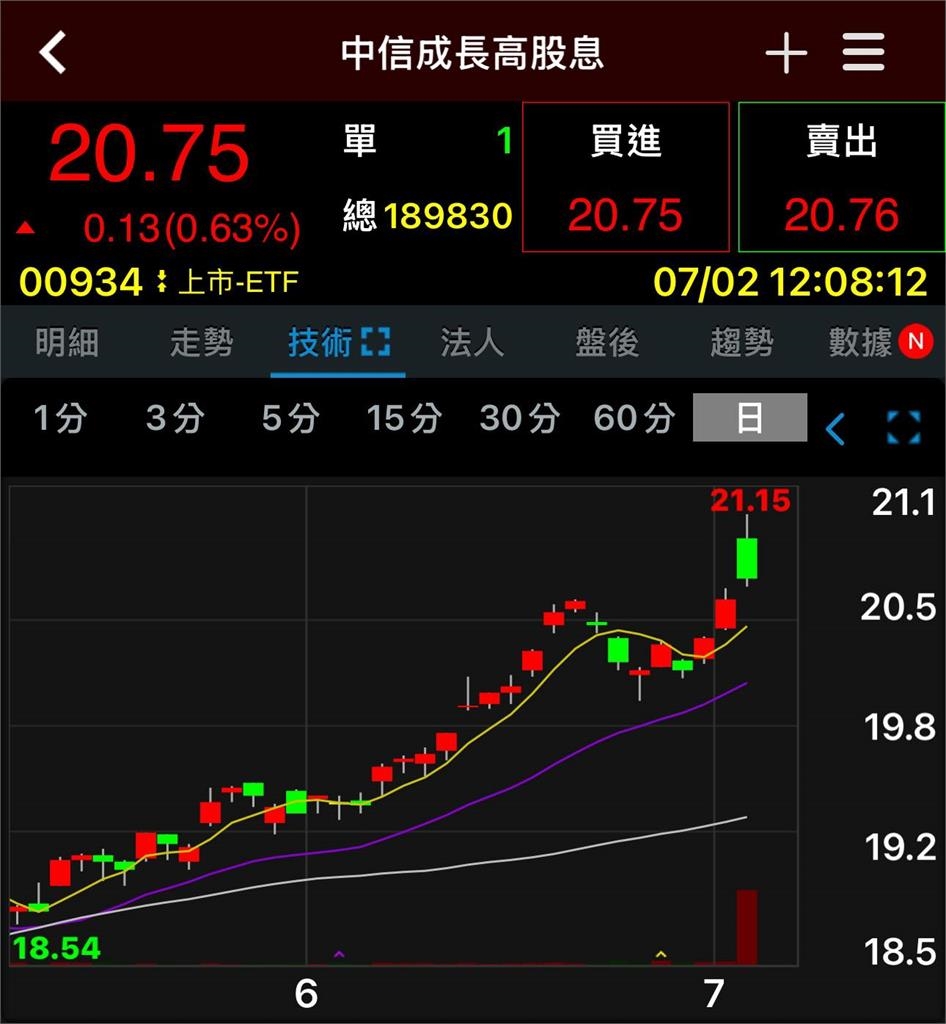Select the 30分 timeframe
The height and width of the screenshot is (1024, 946).
tap(518, 419)
